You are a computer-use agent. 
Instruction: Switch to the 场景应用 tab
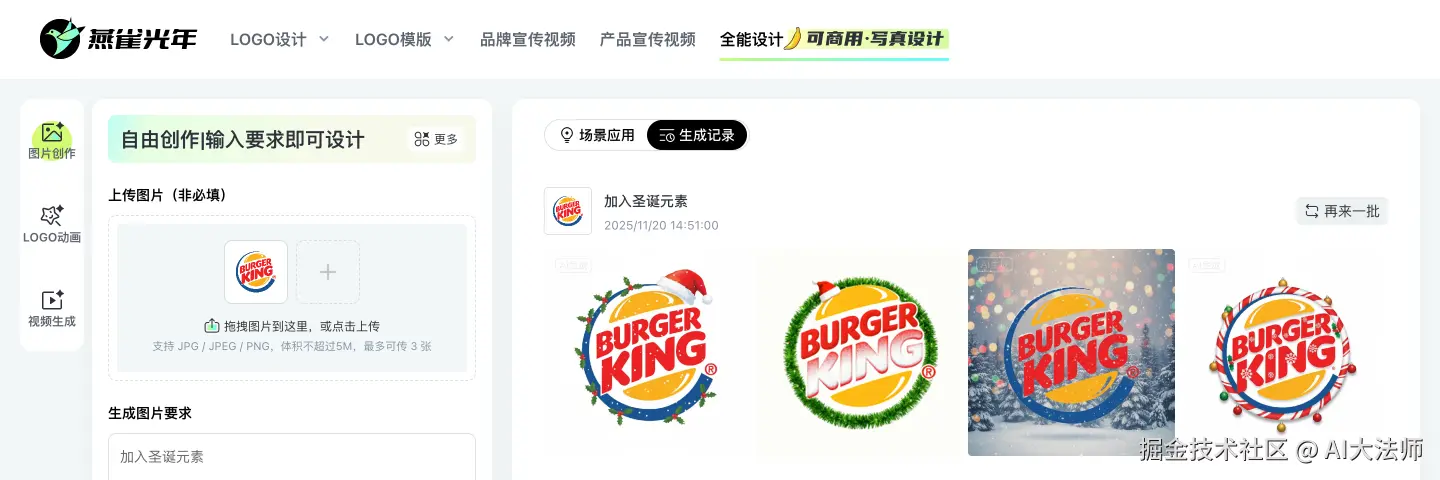click(x=597, y=135)
